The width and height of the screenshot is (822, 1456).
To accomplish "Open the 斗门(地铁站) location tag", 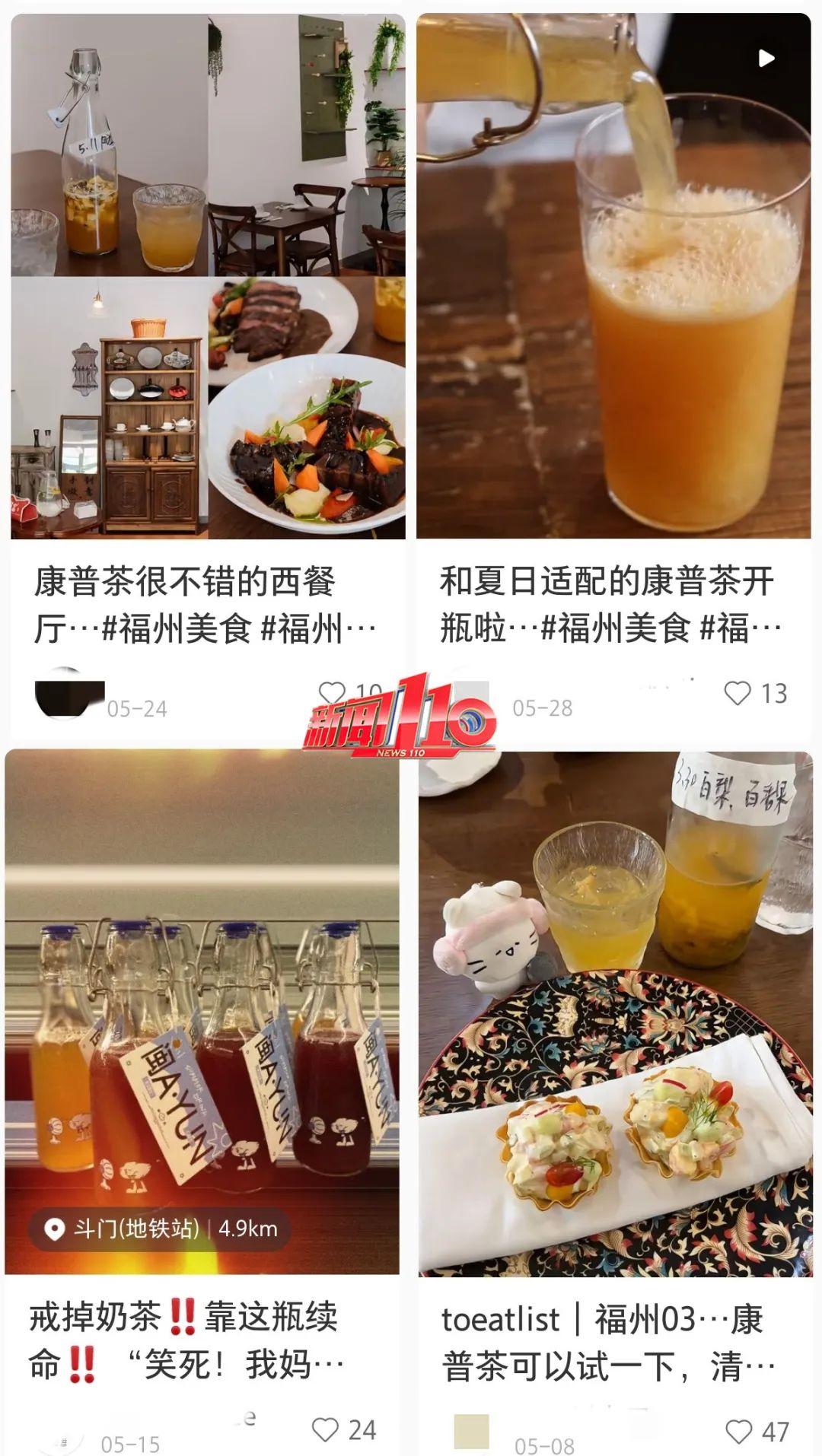I will (160, 1229).
